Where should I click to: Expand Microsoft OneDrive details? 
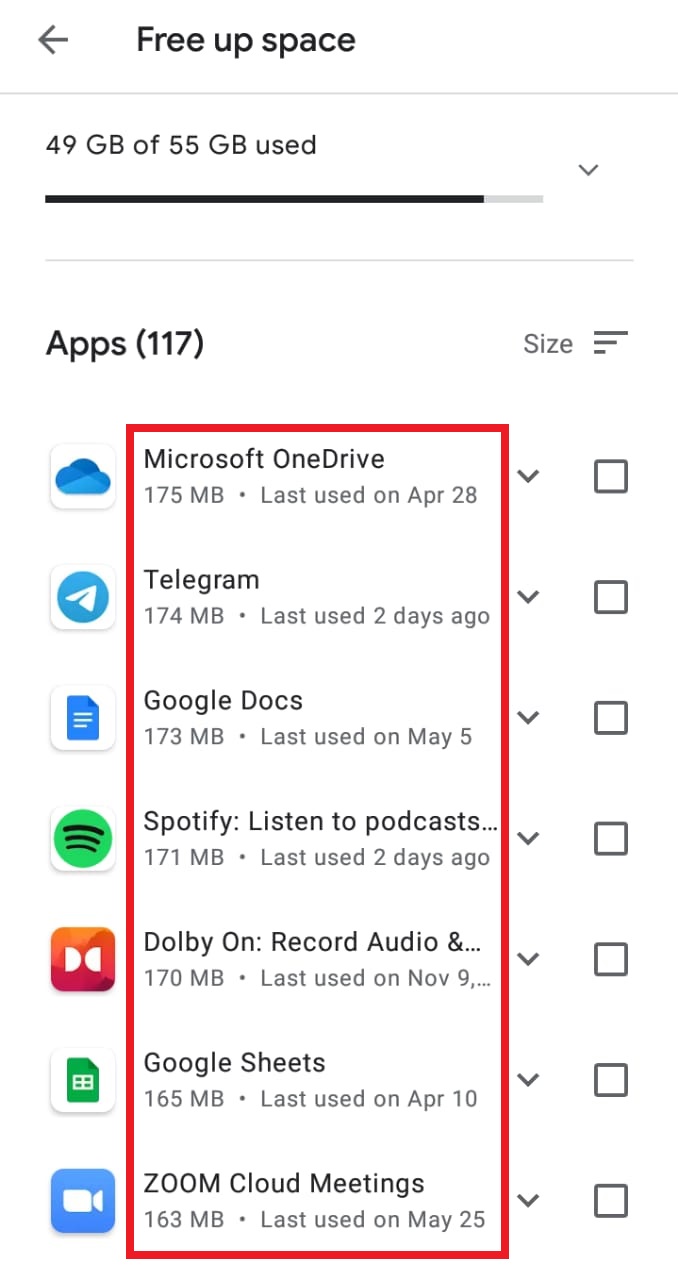pos(529,477)
